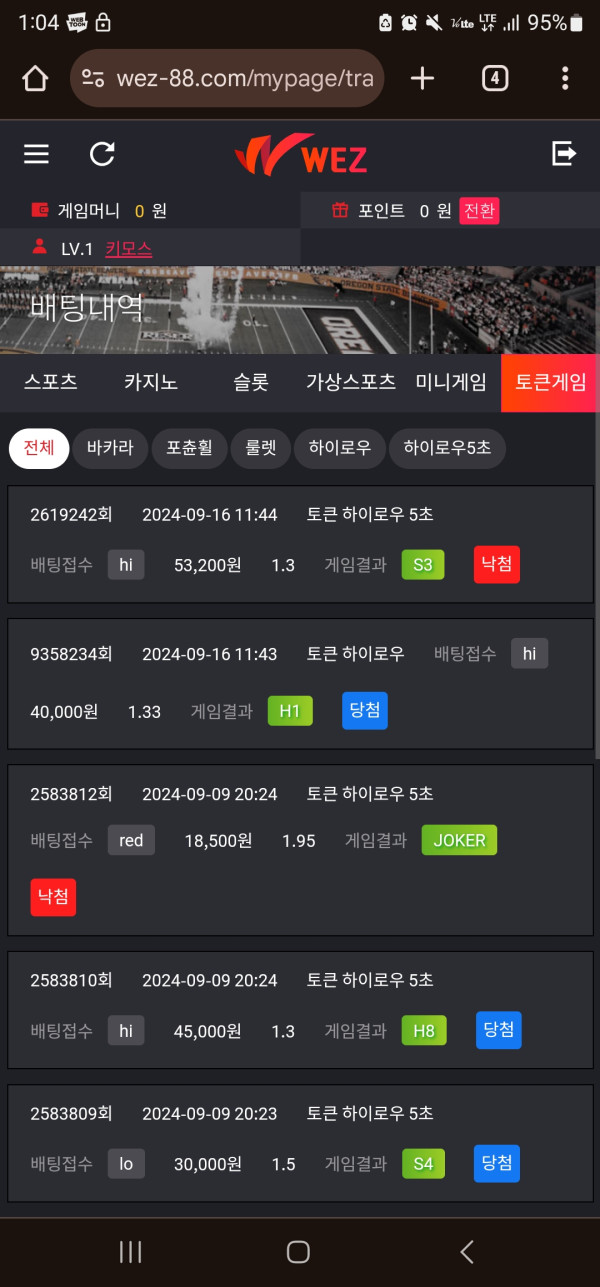600x1287 pixels.
Task: Open a new browser tab
Action: [x=423, y=78]
